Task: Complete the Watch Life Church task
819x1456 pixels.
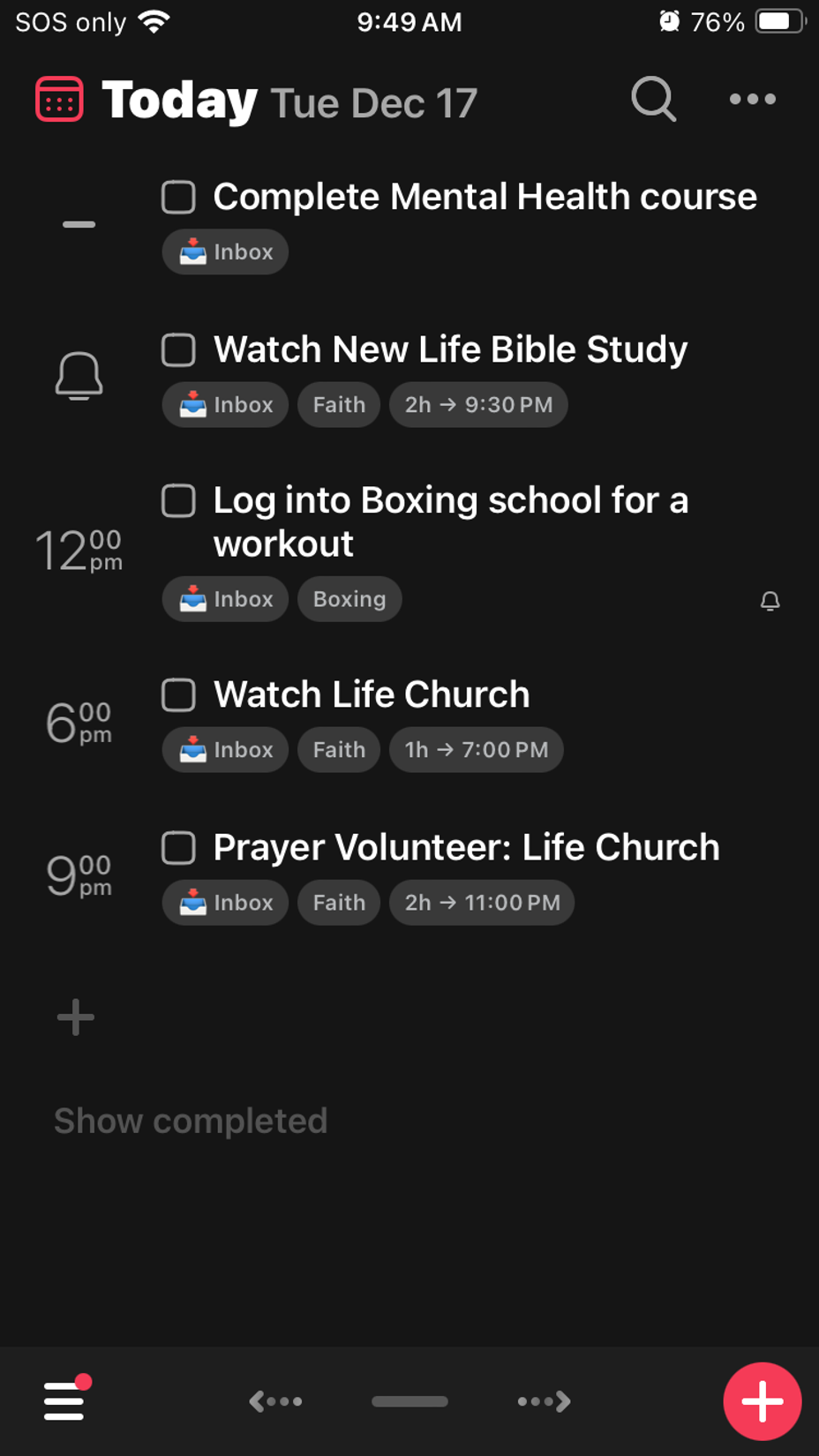Action: click(x=178, y=694)
